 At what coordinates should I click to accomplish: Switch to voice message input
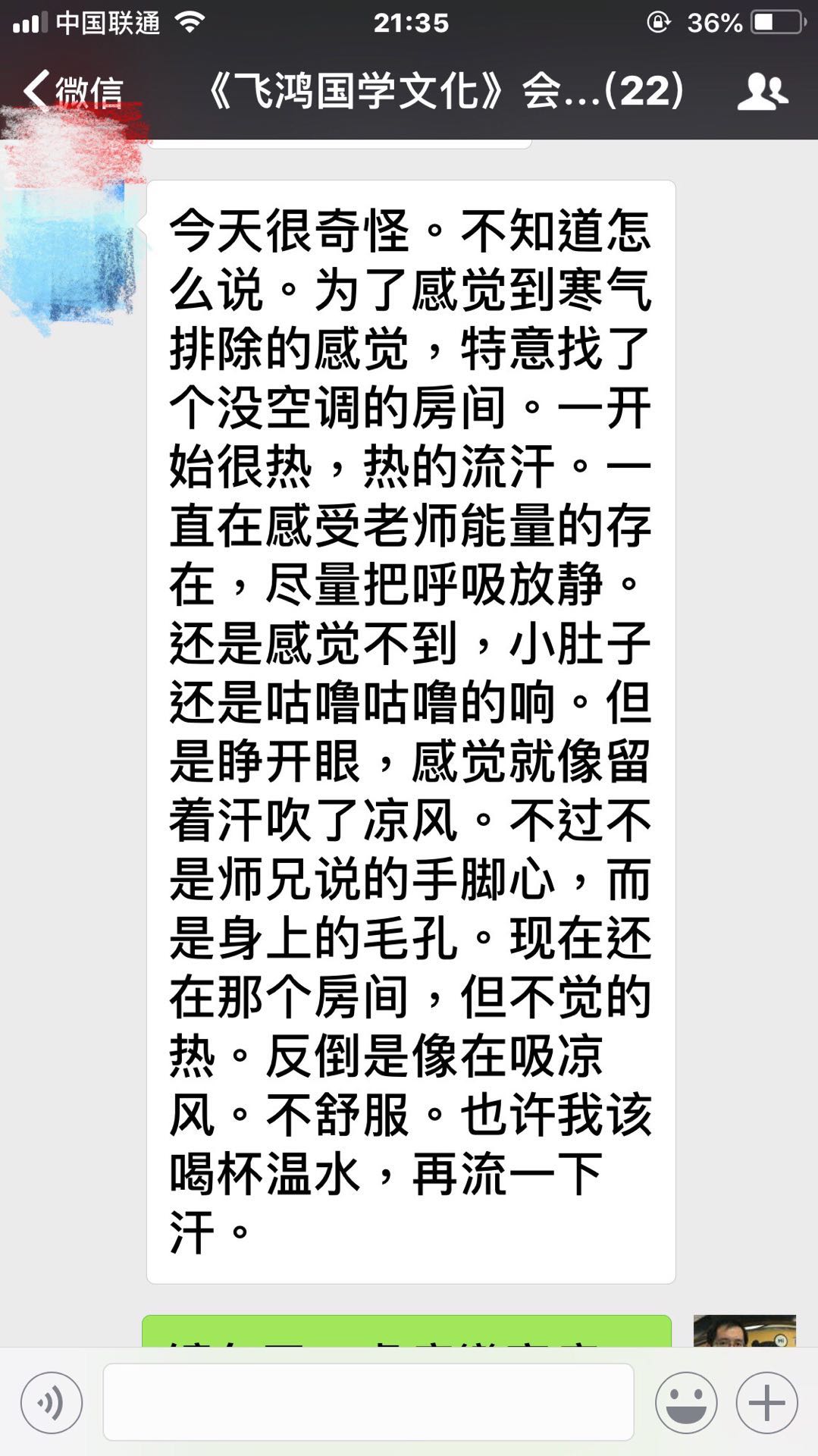click(x=52, y=1403)
